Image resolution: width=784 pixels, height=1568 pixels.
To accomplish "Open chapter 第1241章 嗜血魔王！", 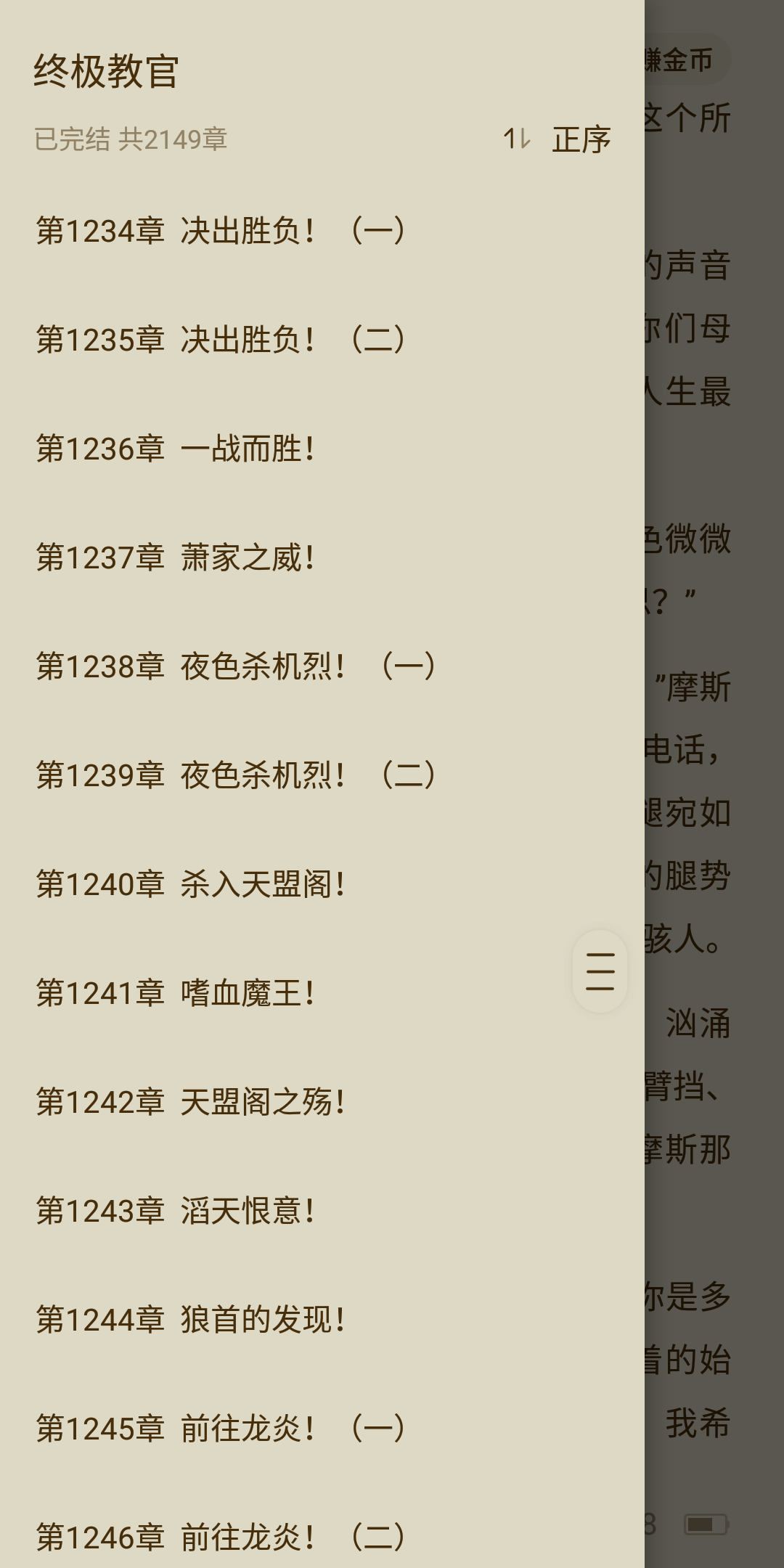I will click(176, 993).
